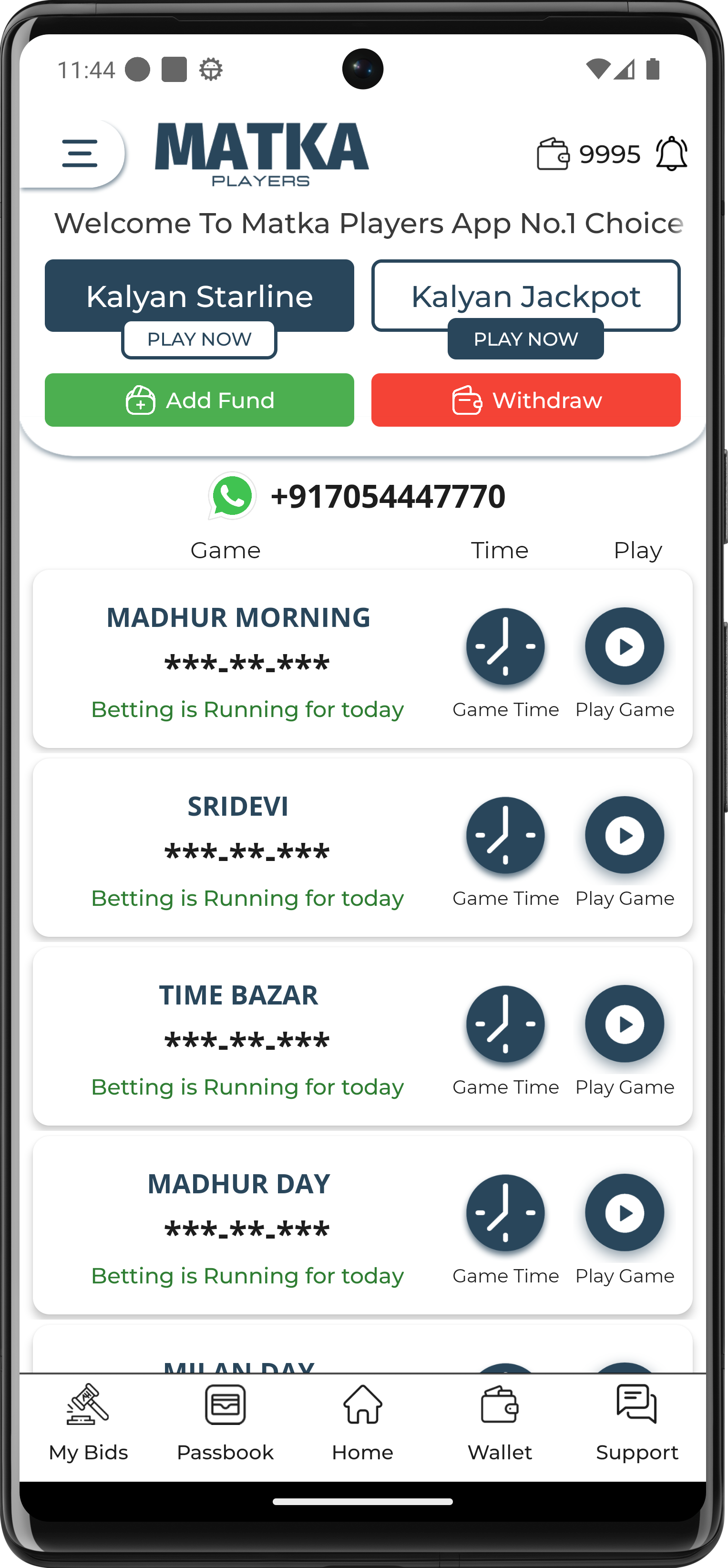This screenshot has height=1568, width=728.
Task: View Game Time for Sridevi
Action: click(x=505, y=835)
